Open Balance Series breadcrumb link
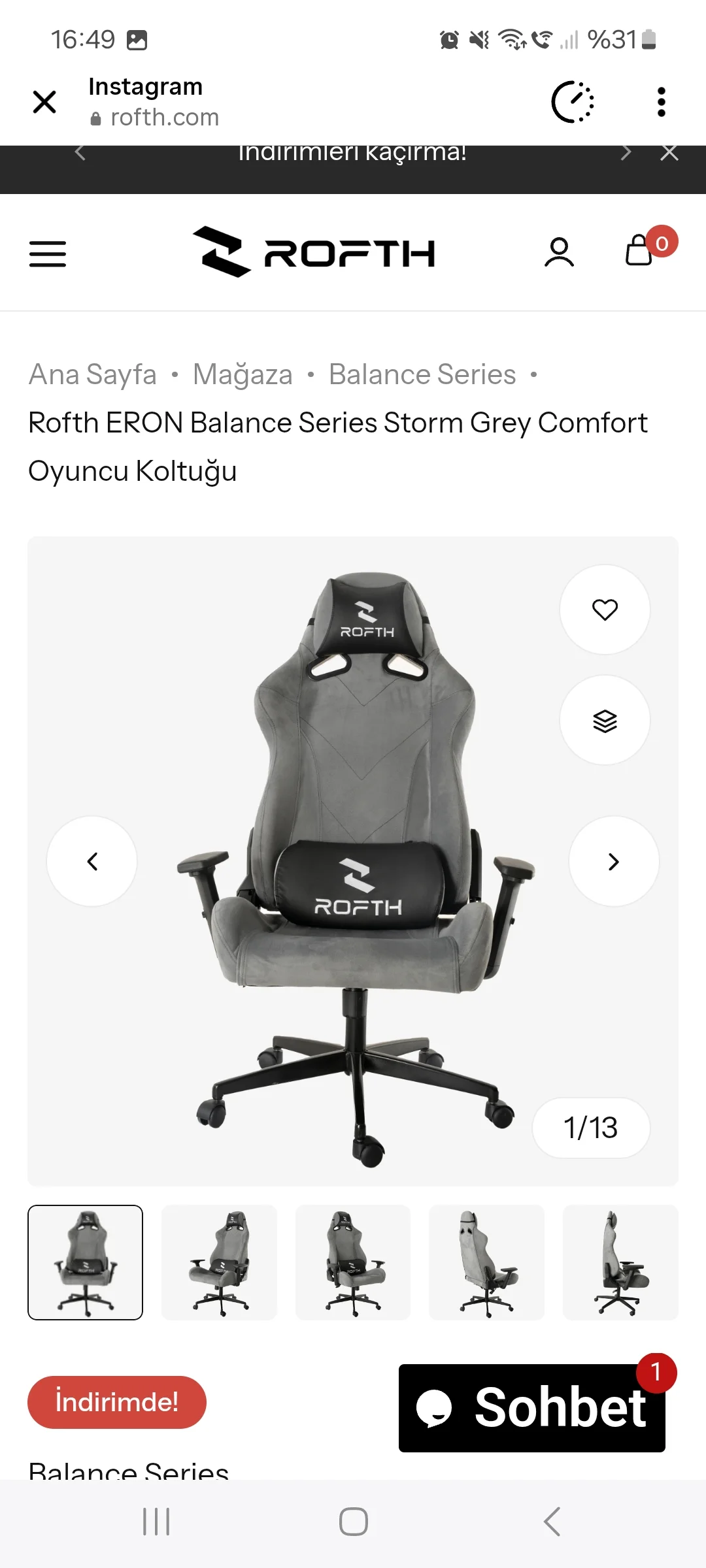The width and height of the screenshot is (706, 1568). point(422,374)
